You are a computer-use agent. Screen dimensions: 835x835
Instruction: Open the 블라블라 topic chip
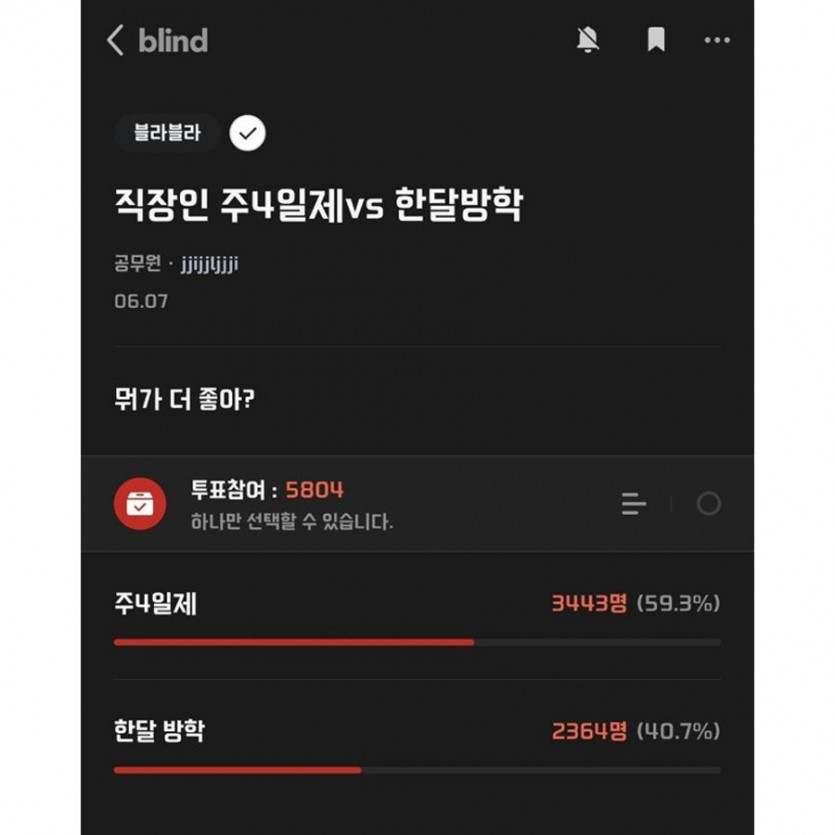tap(167, 133)
